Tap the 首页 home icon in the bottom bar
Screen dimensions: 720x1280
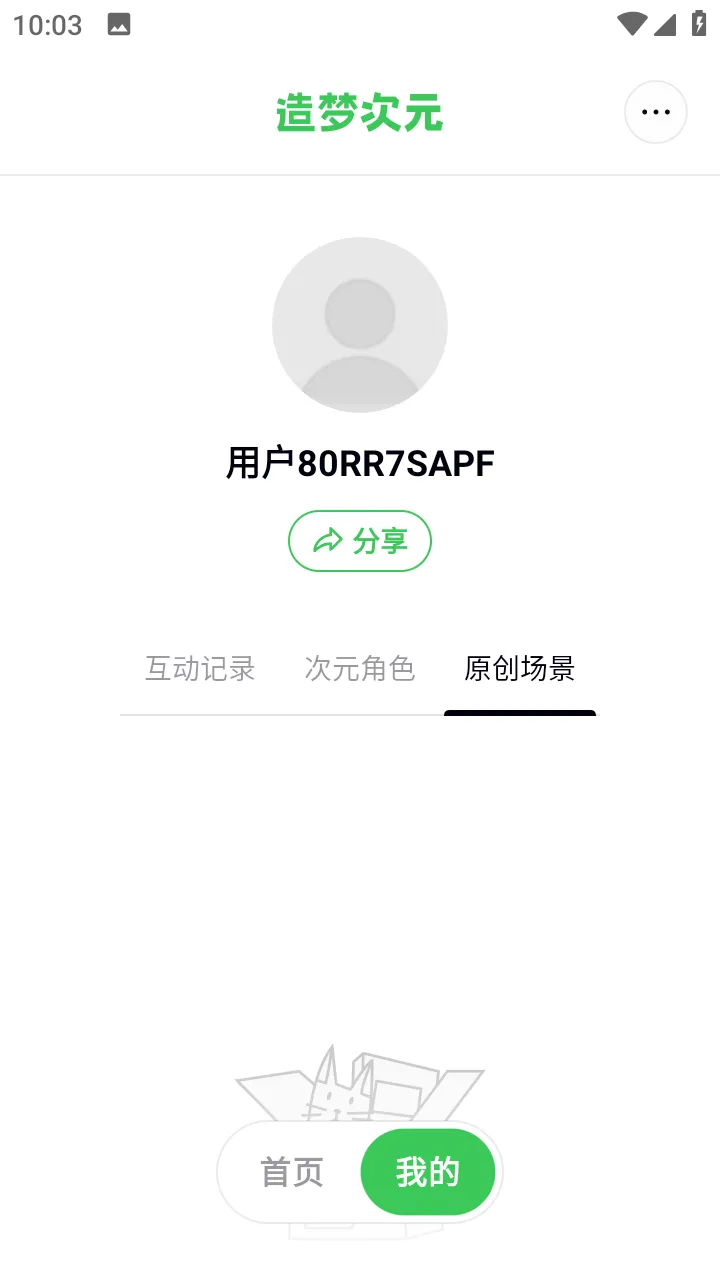click(x=291, y=1171)
